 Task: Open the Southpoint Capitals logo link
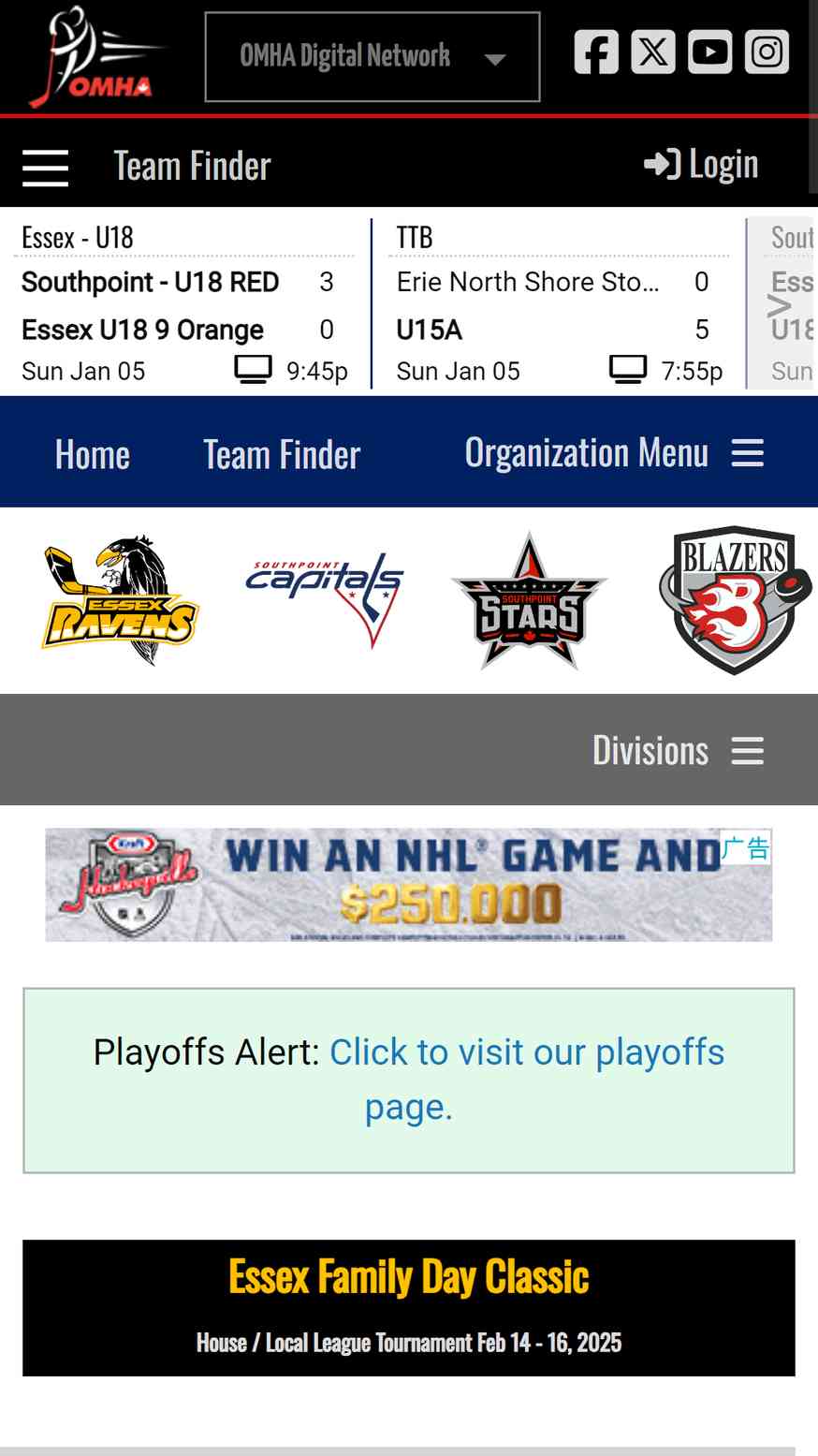(x=325, y=600)
